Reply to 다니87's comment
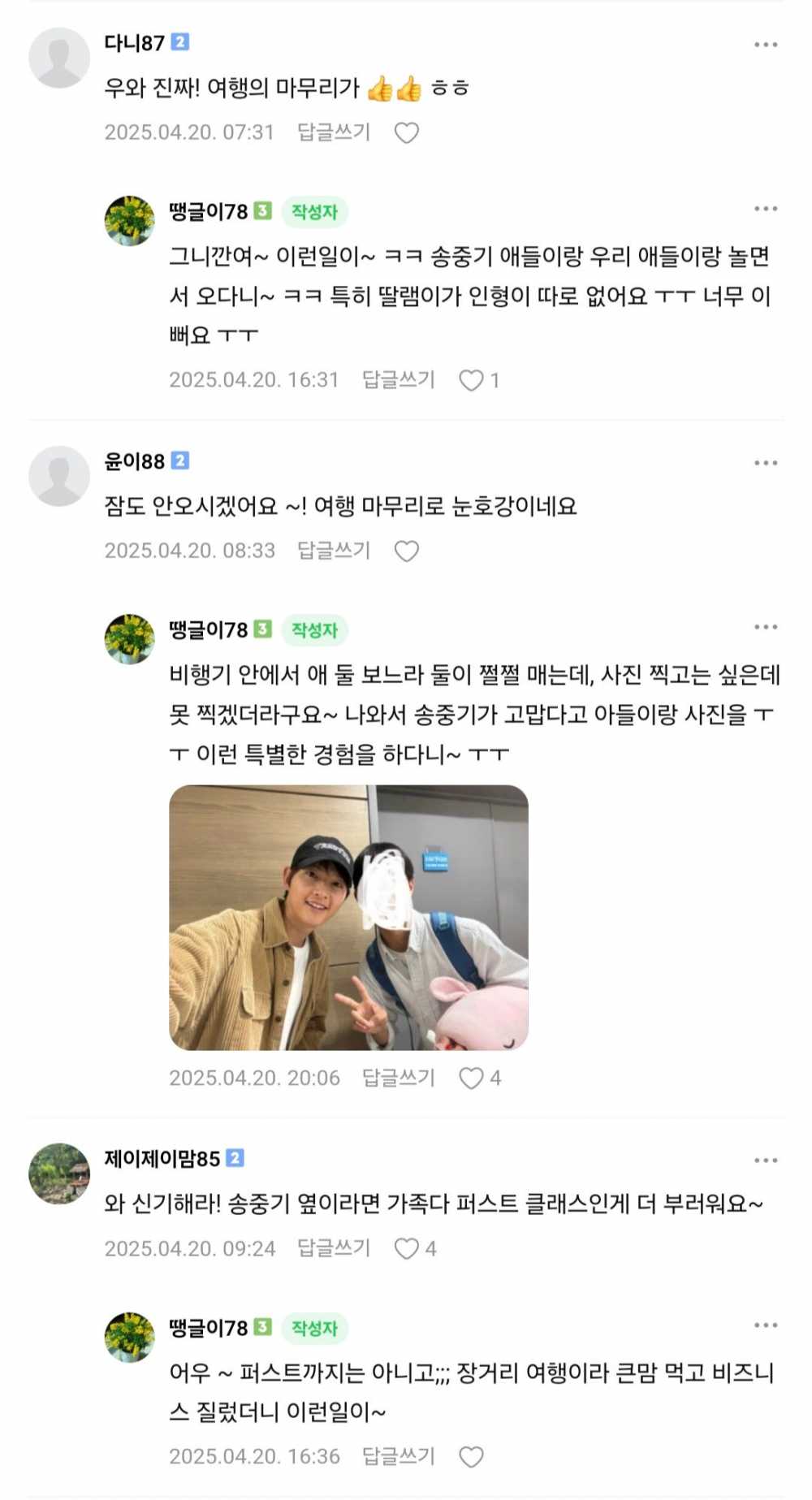Screen dimensions: 812x1500 pos(334,132)
